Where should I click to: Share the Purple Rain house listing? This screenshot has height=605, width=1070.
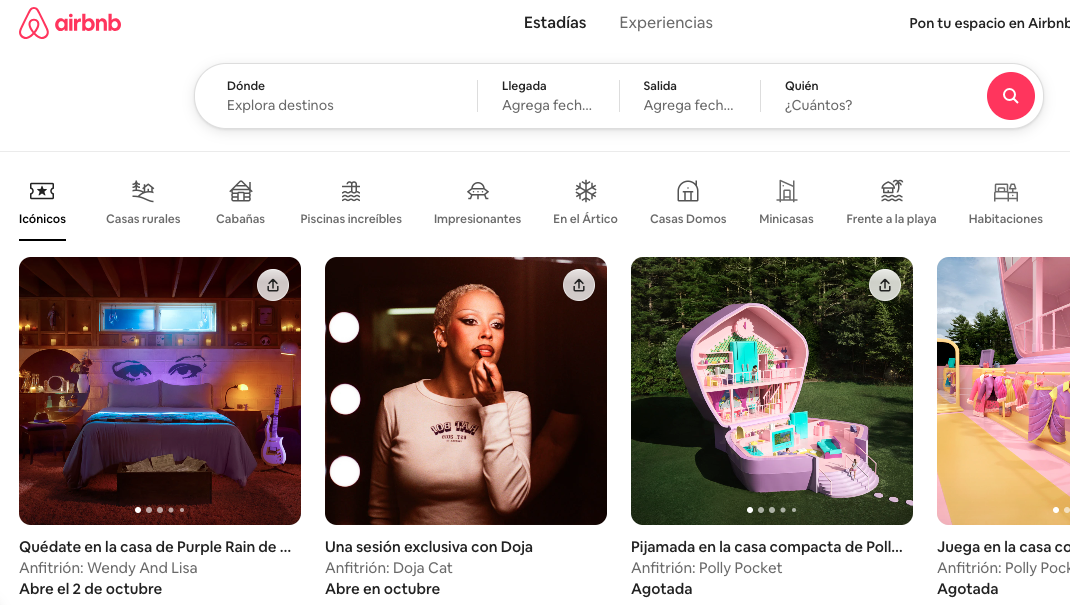point(273,285)
